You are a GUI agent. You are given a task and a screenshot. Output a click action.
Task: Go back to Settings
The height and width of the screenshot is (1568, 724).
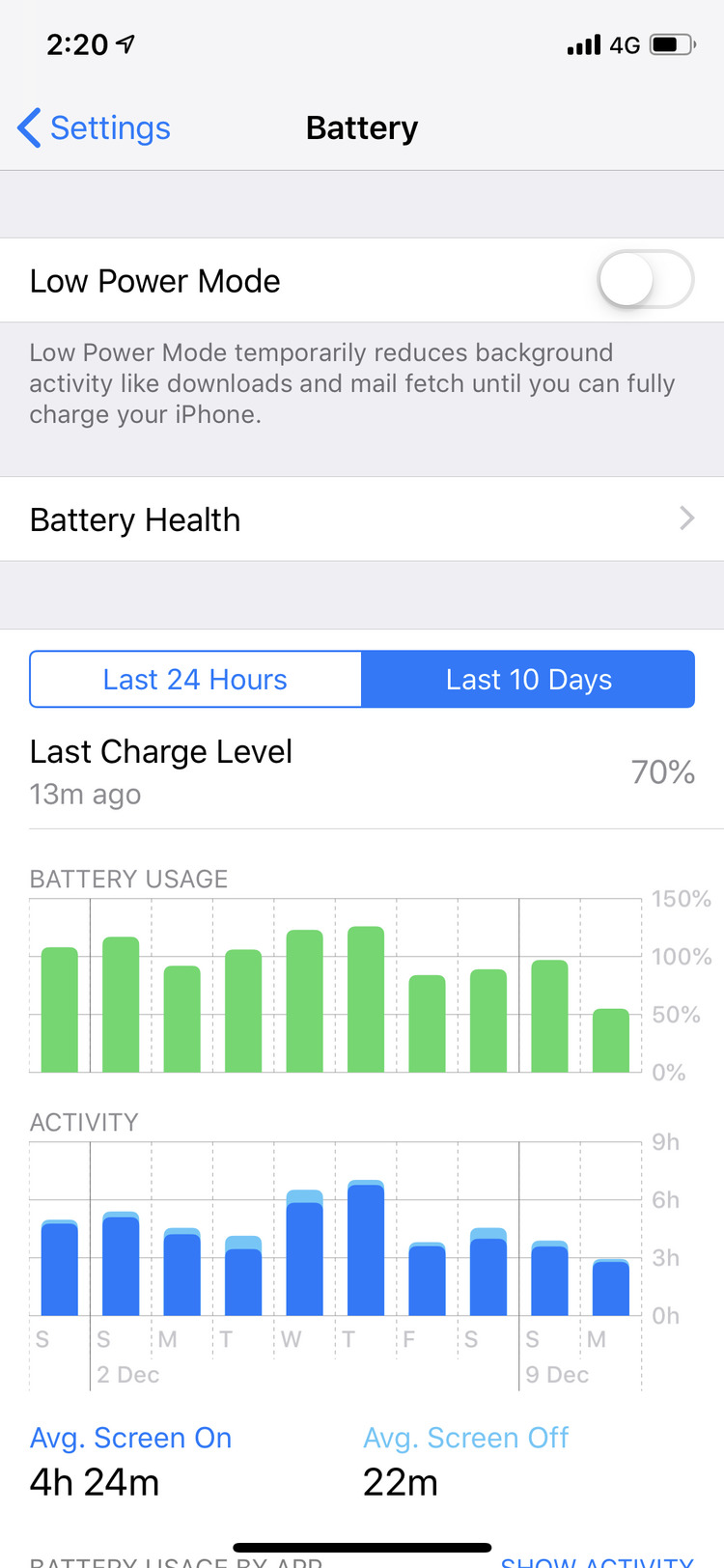pyautogui.click(x=94, y=127)
